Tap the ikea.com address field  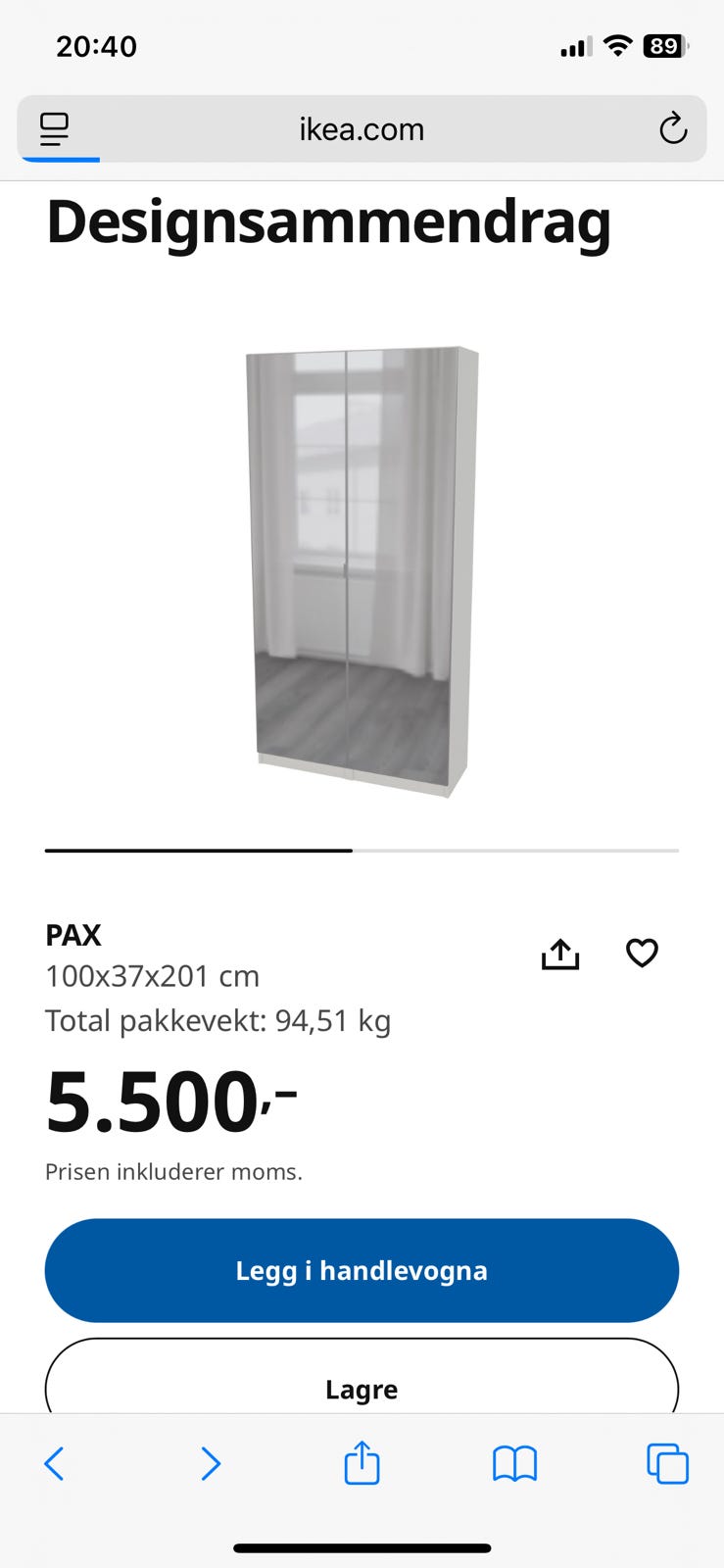click(x=362, y=129)
